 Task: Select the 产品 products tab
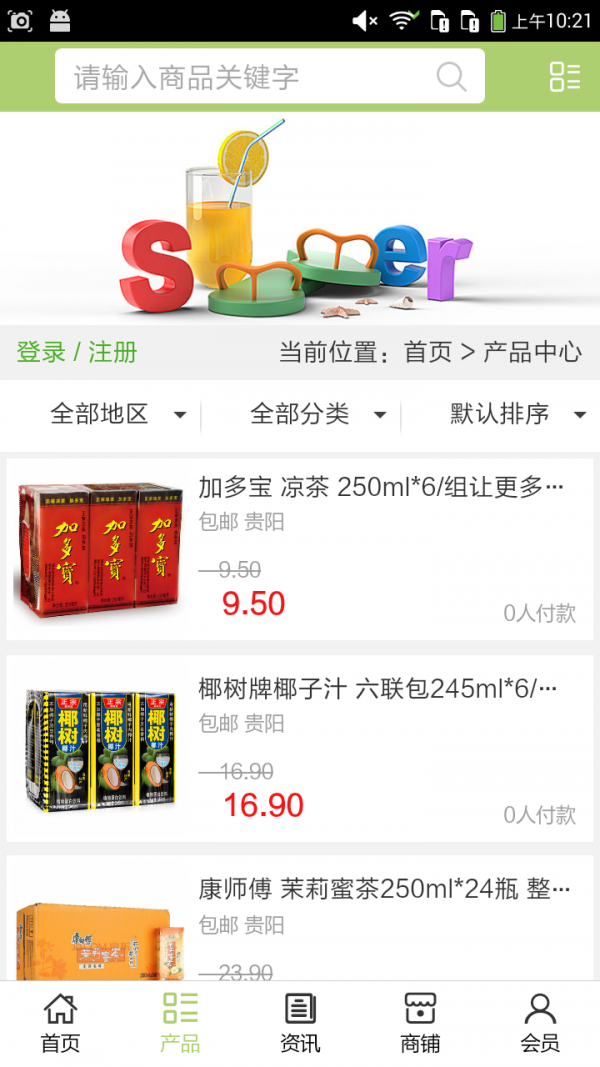tap(180, 1023)
